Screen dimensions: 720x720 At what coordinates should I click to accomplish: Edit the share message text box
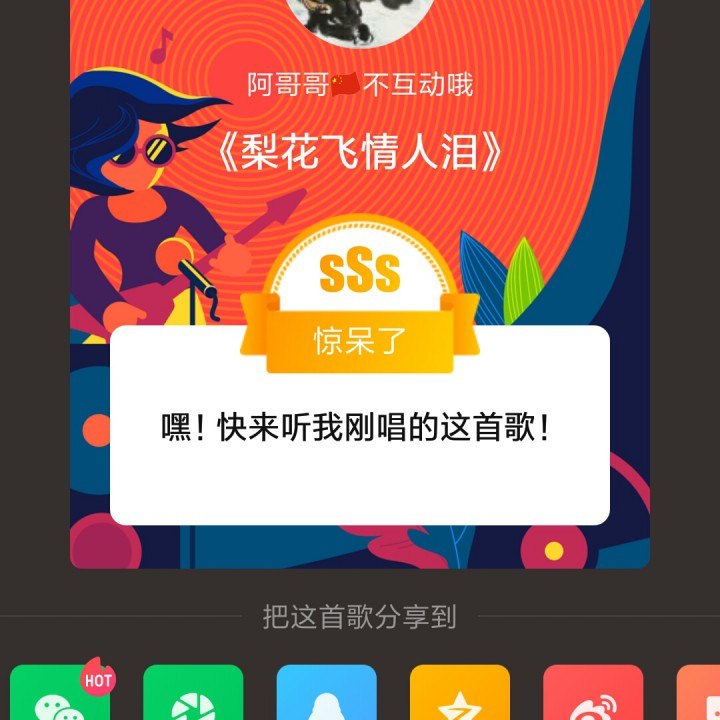point(359,430)
